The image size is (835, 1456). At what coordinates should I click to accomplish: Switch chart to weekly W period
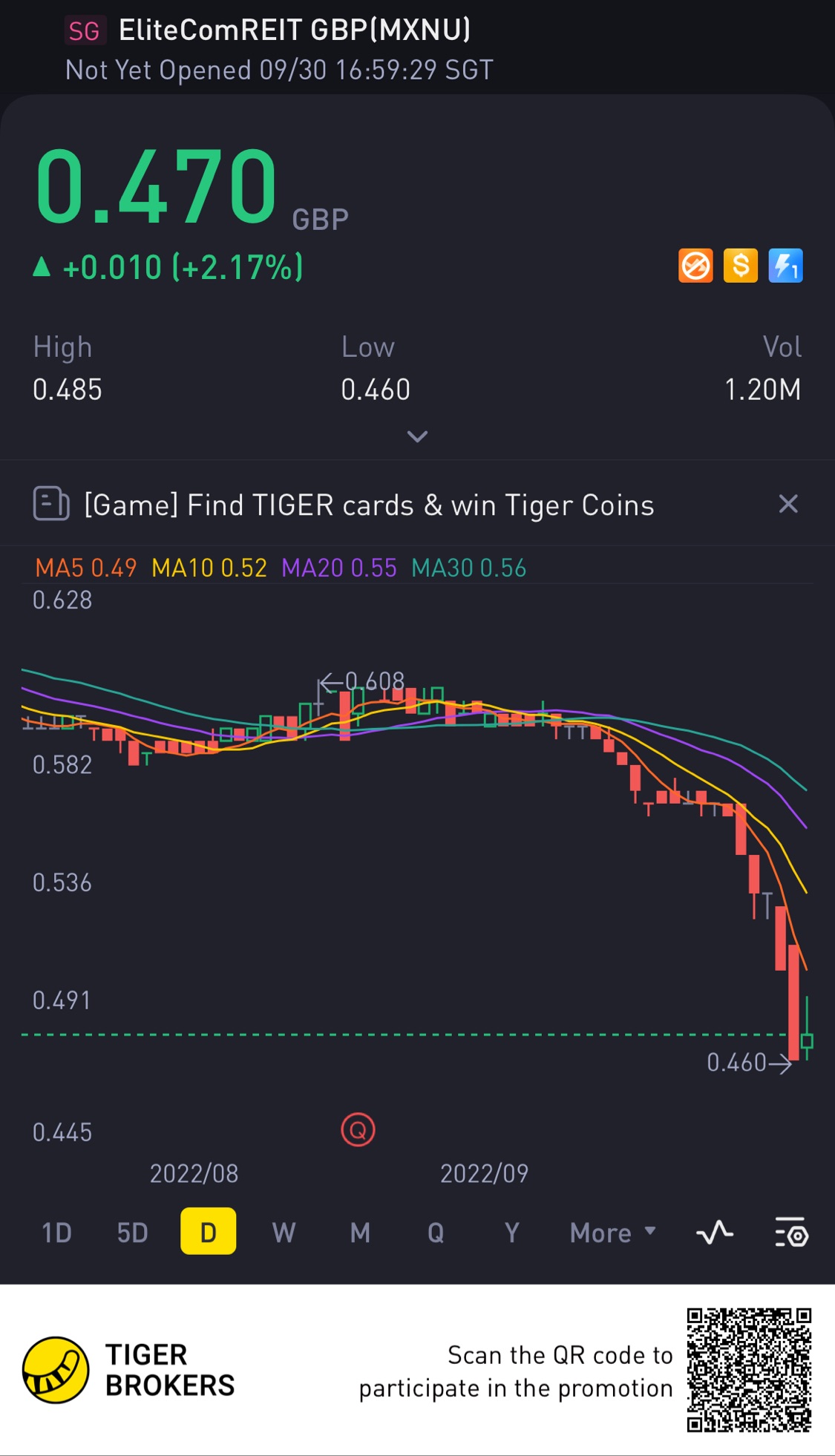[x=284, y=1233]
